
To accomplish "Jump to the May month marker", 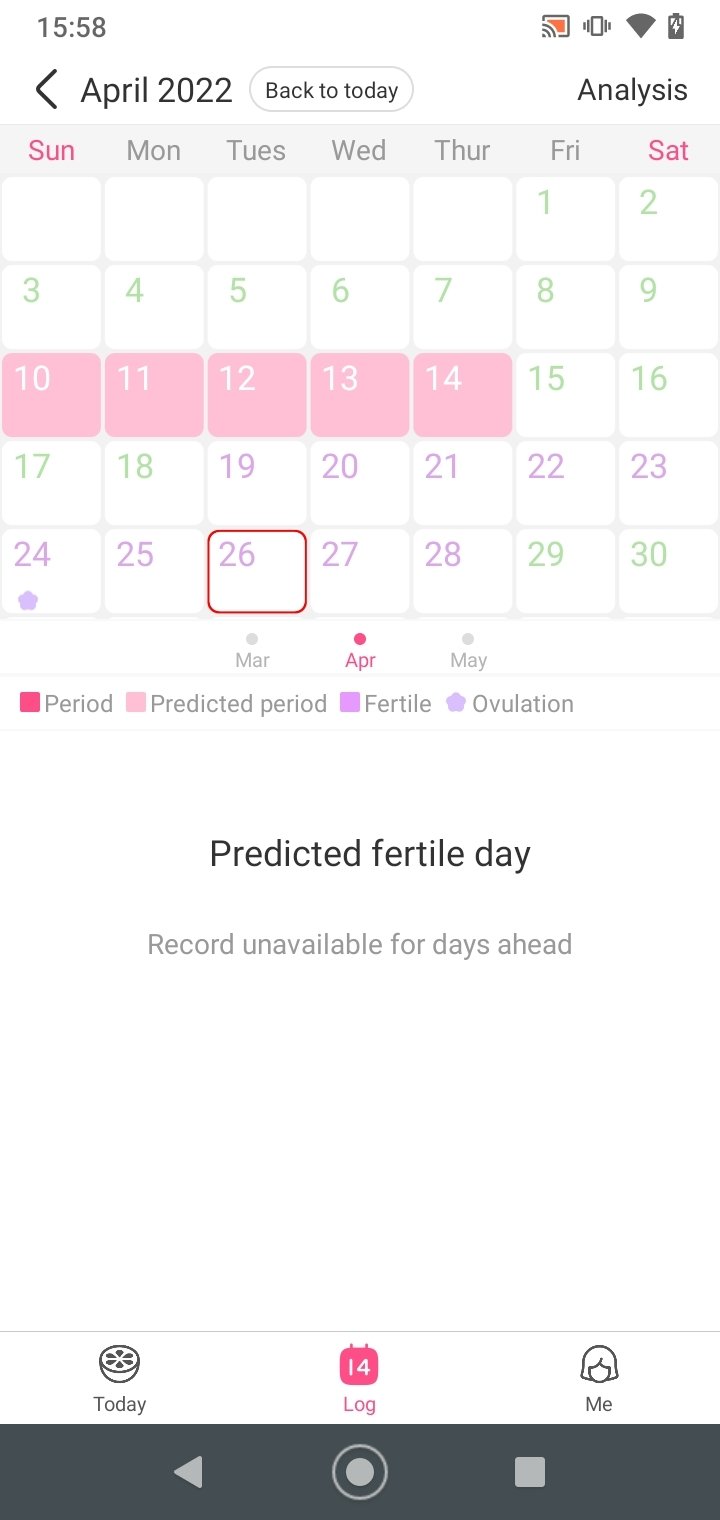I will (468, 651).
